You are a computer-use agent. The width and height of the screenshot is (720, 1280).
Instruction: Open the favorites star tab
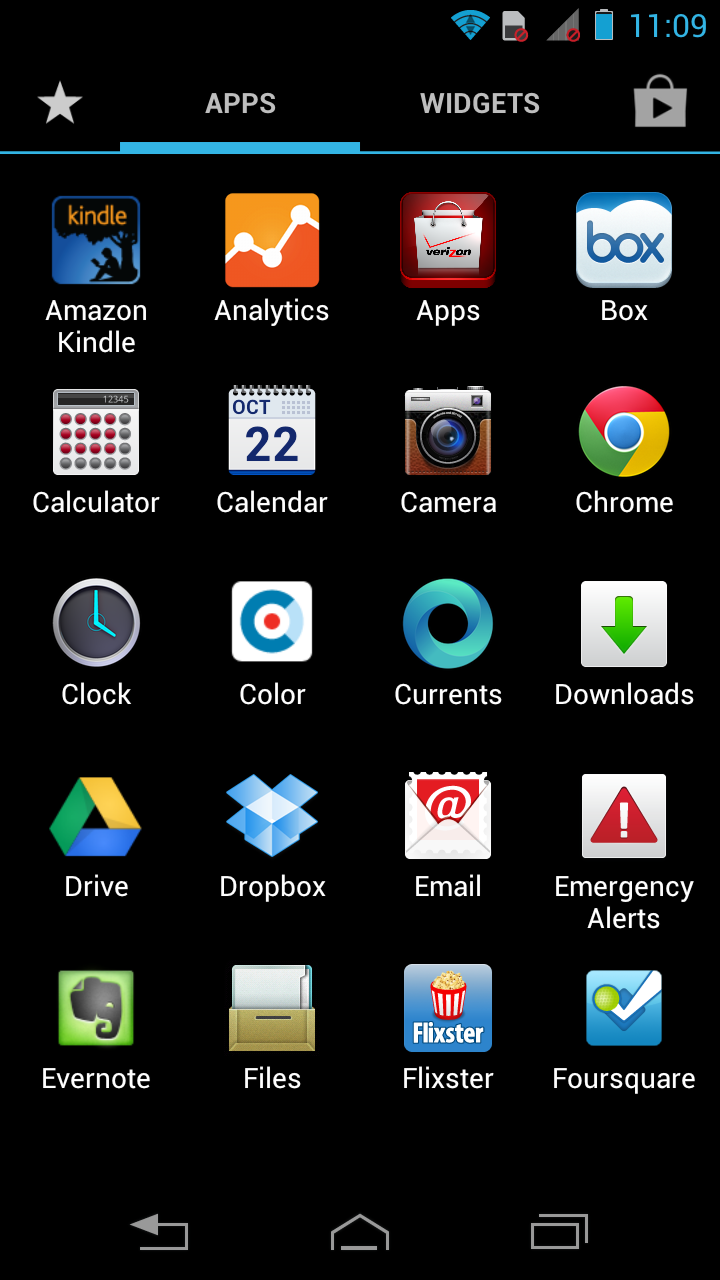[x=60, y=104]
